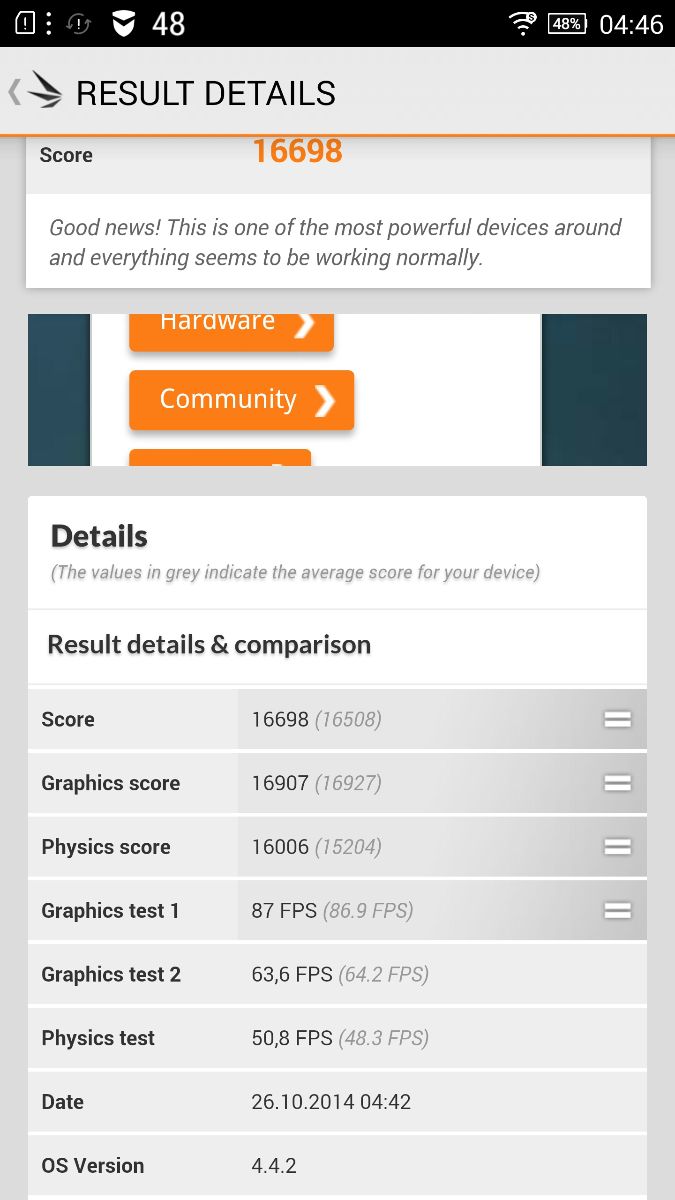Expand the Physics score comparison row
The width and height of the screenshot is (675, 1200).
(617, 847)
